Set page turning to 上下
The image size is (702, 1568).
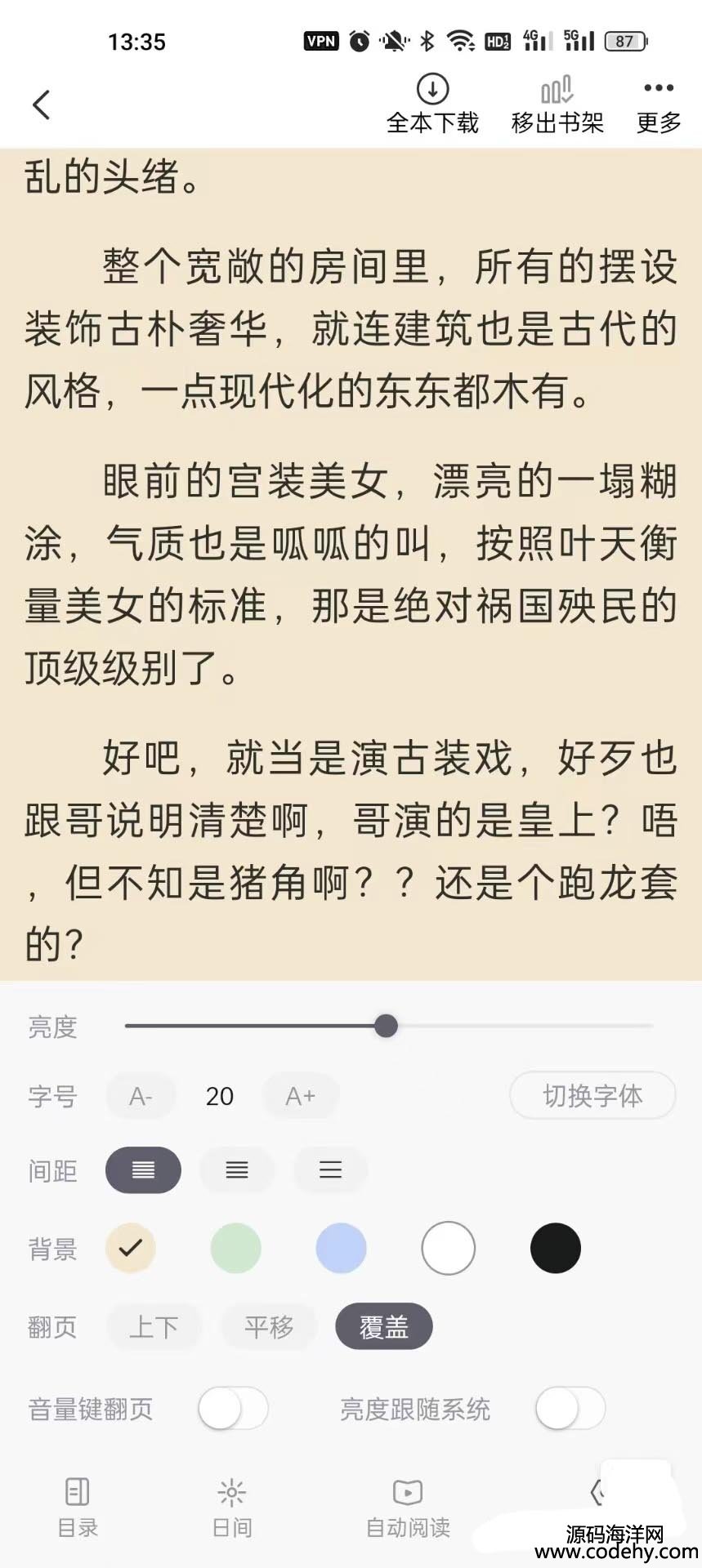pyautogui.click(x=154, y=1326)
